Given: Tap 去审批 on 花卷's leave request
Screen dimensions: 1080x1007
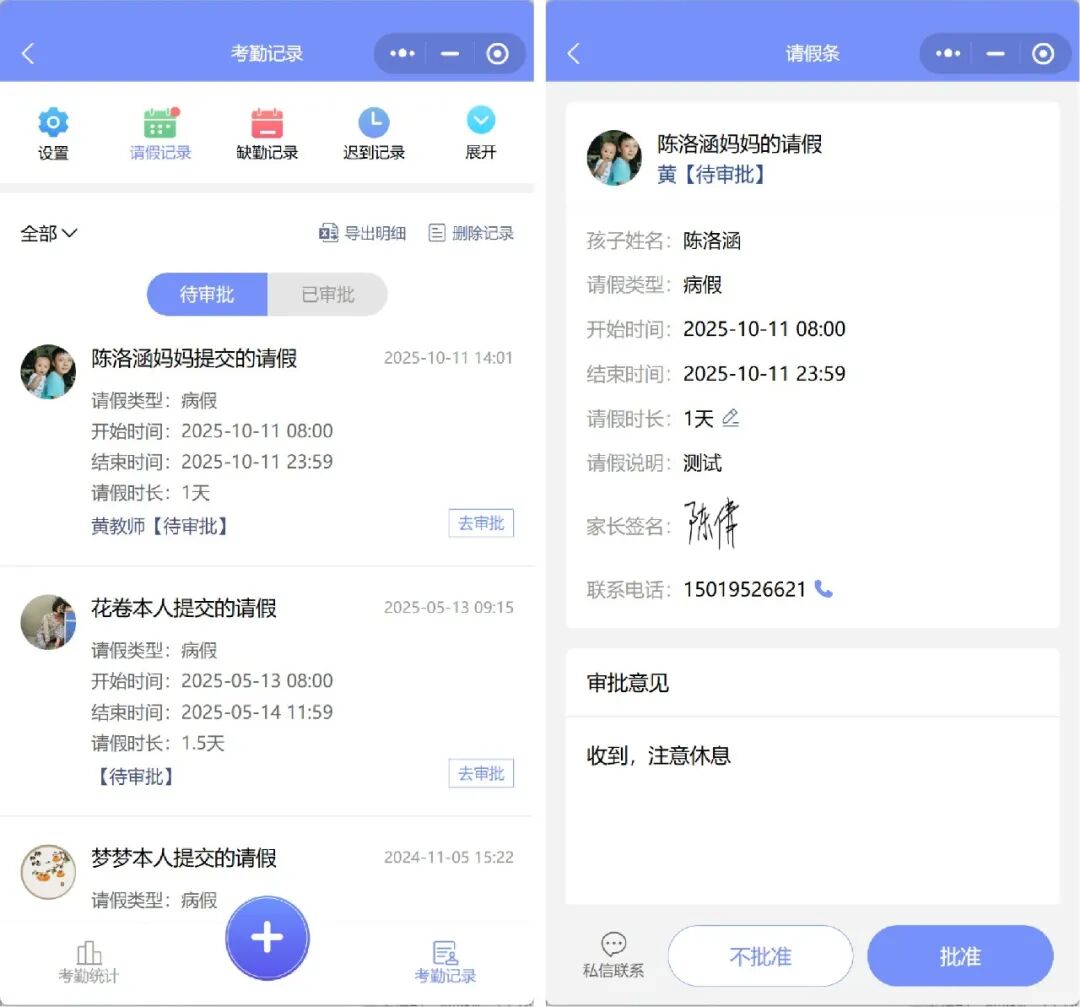Looking at the screenshot, I should (x=481, y=773).
